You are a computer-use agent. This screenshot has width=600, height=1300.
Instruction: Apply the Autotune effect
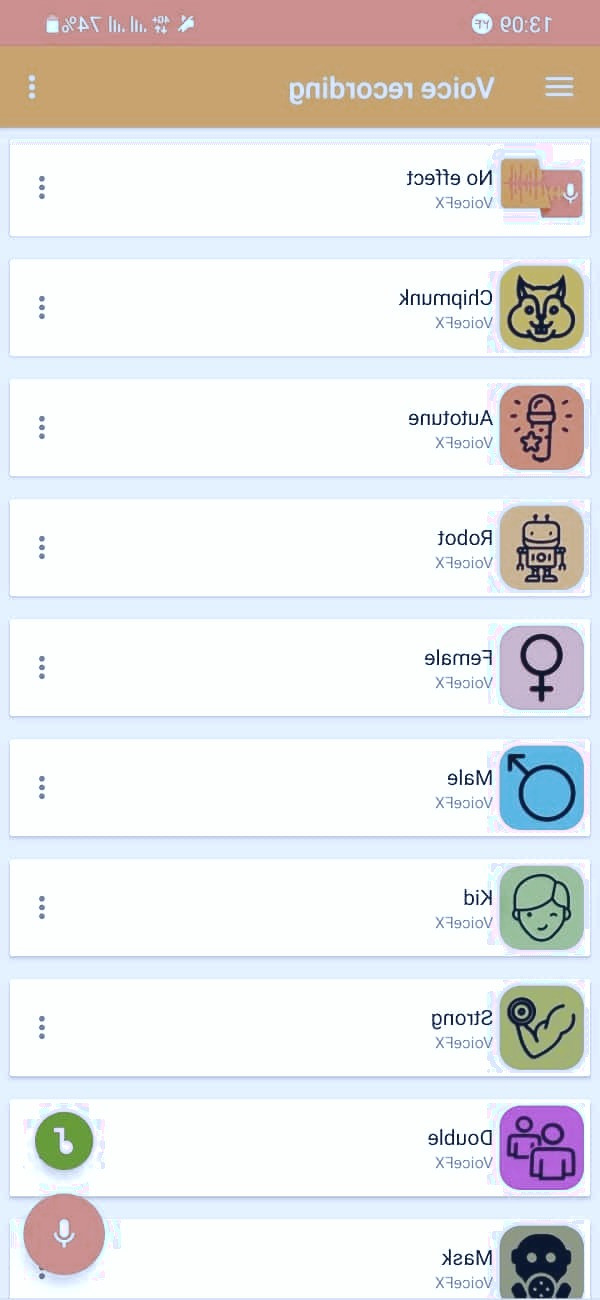click(300, 427)
